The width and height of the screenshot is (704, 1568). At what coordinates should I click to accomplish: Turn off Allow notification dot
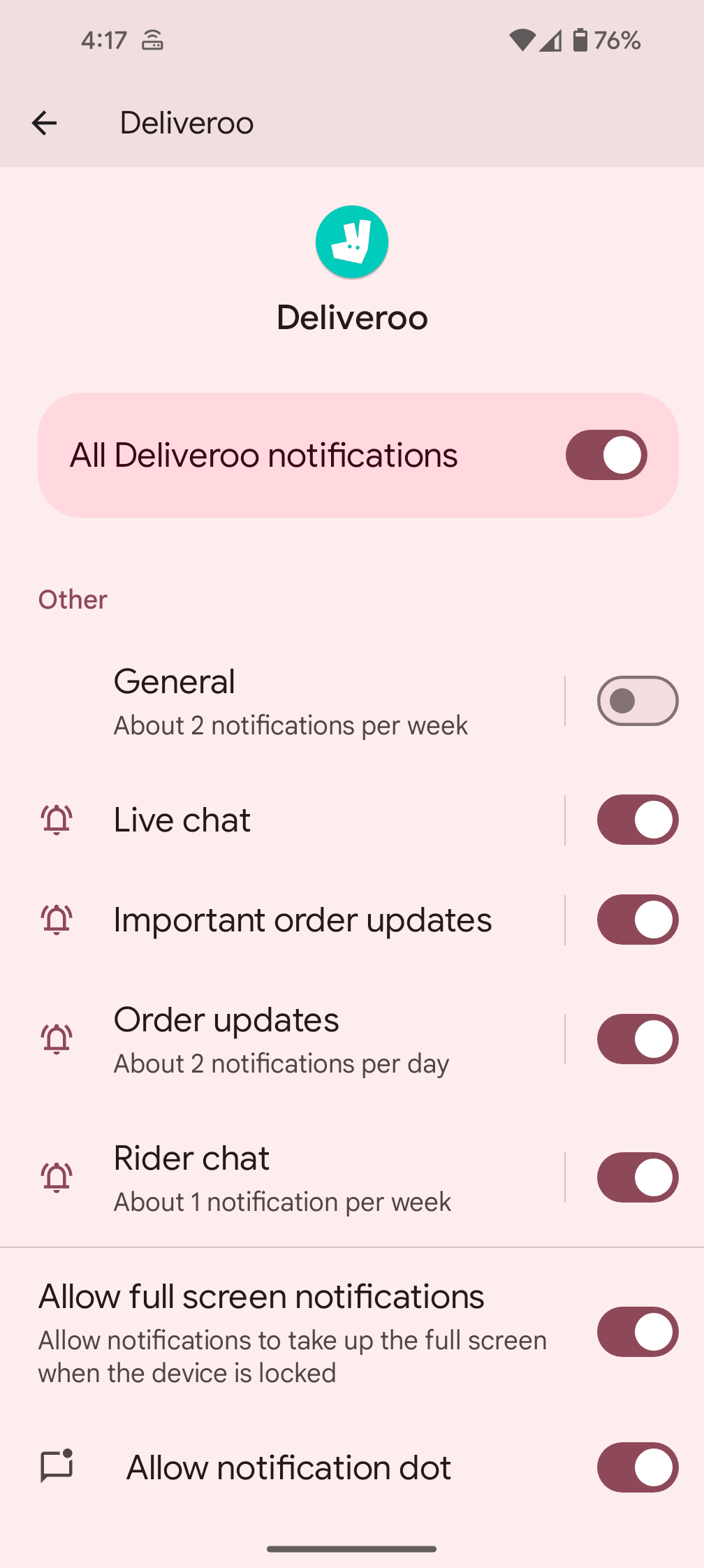pos(636,1467)
